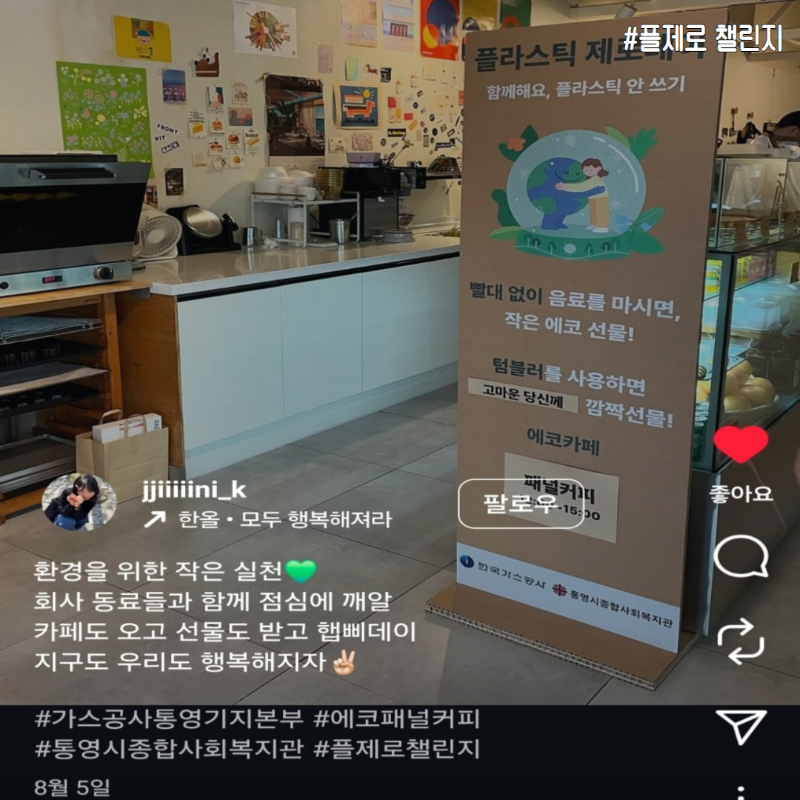This screenshot has width=800, height=800.
Task: View the jjiiiiini_k username profile
Action: pyautogui.click(x=195, y=488)
